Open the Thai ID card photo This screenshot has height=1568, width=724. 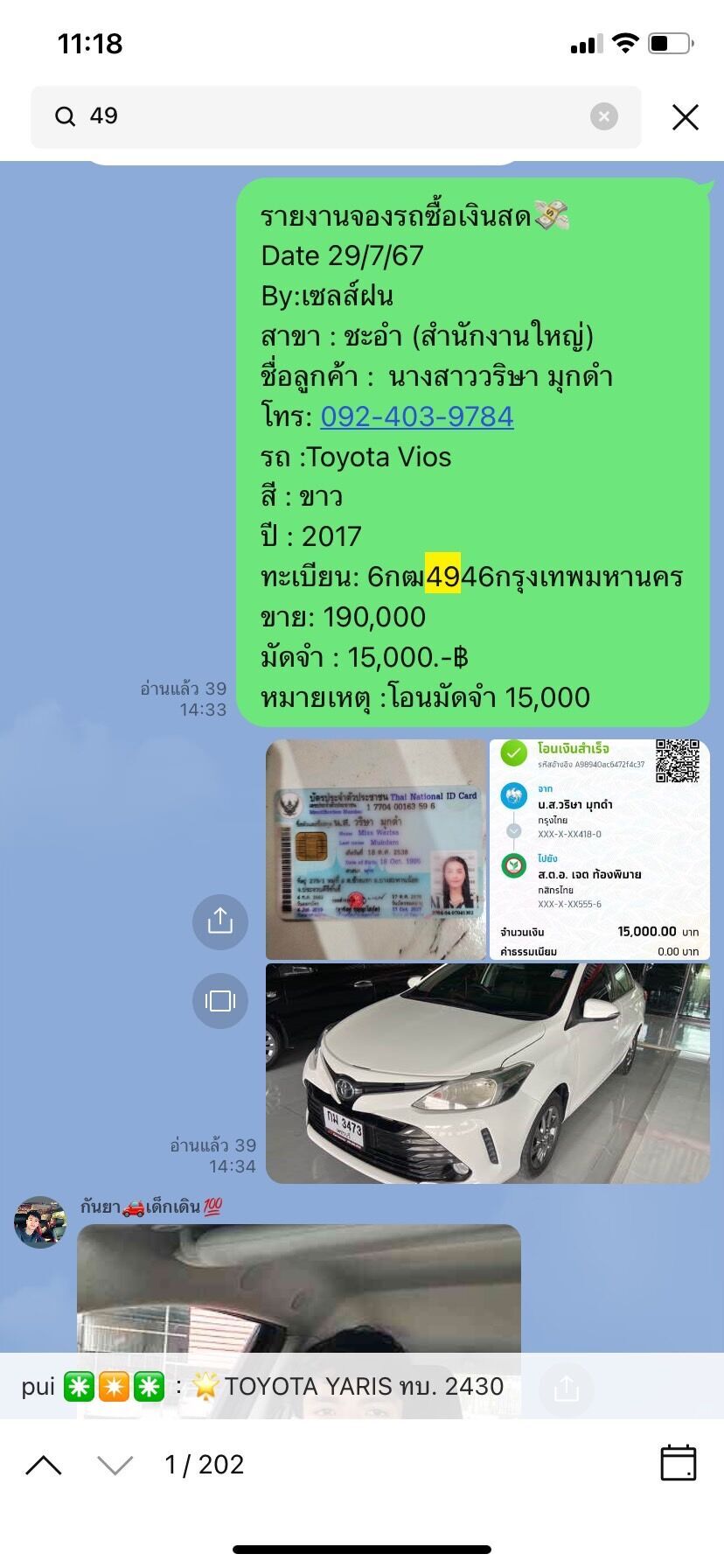376,849
